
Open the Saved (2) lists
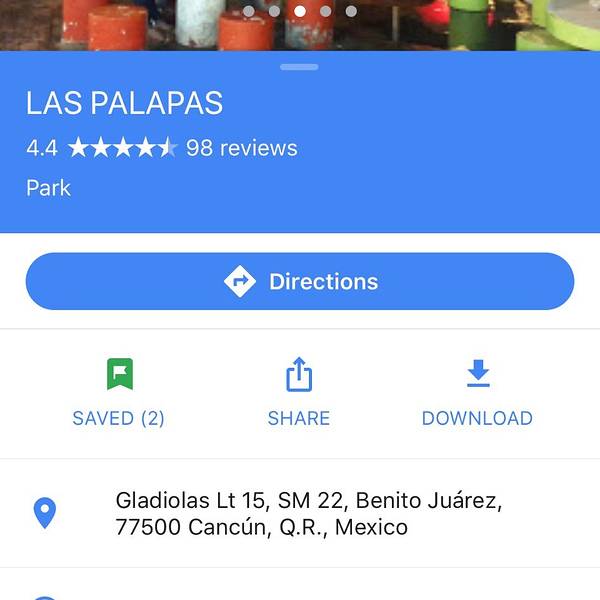[x=119, y=393]
